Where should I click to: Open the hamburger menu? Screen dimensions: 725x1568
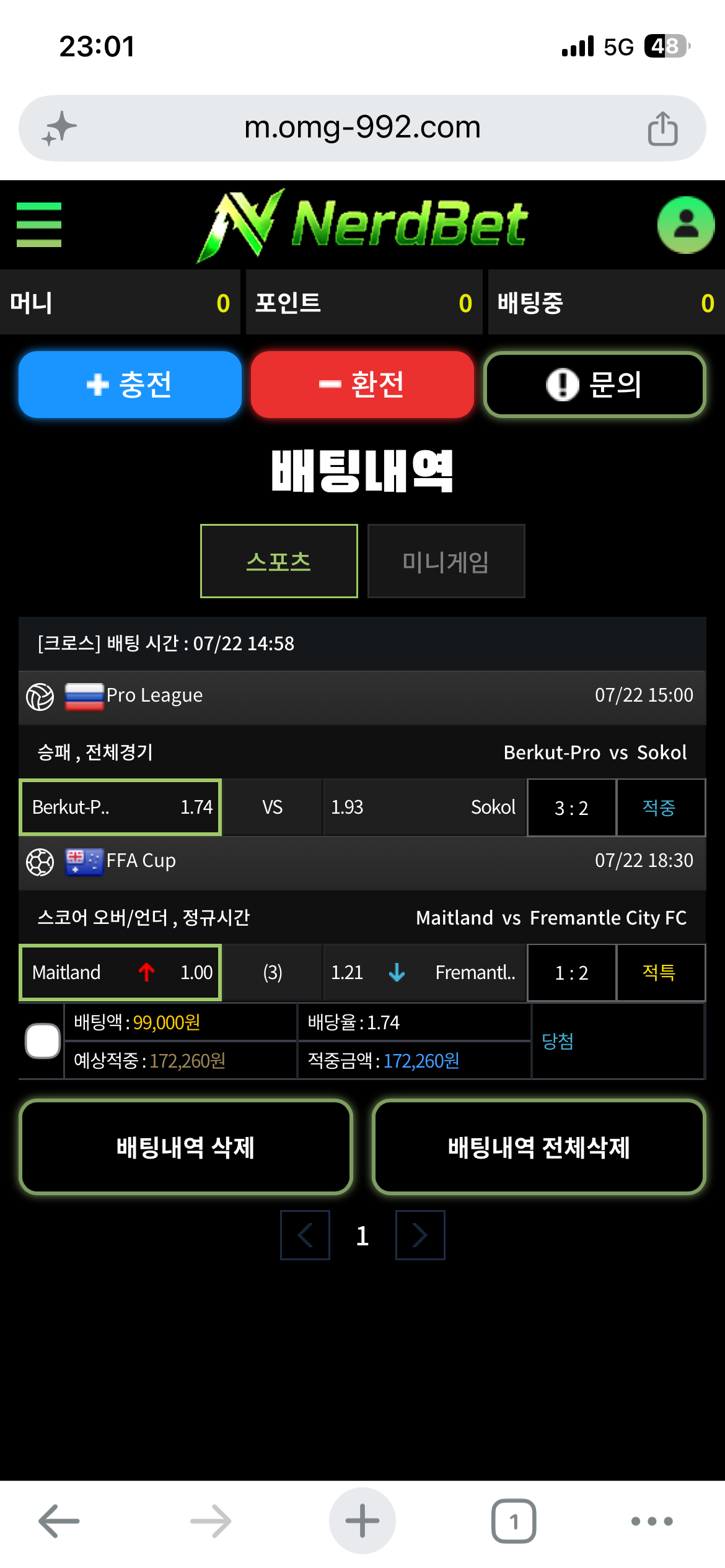[x=39, y=225]
